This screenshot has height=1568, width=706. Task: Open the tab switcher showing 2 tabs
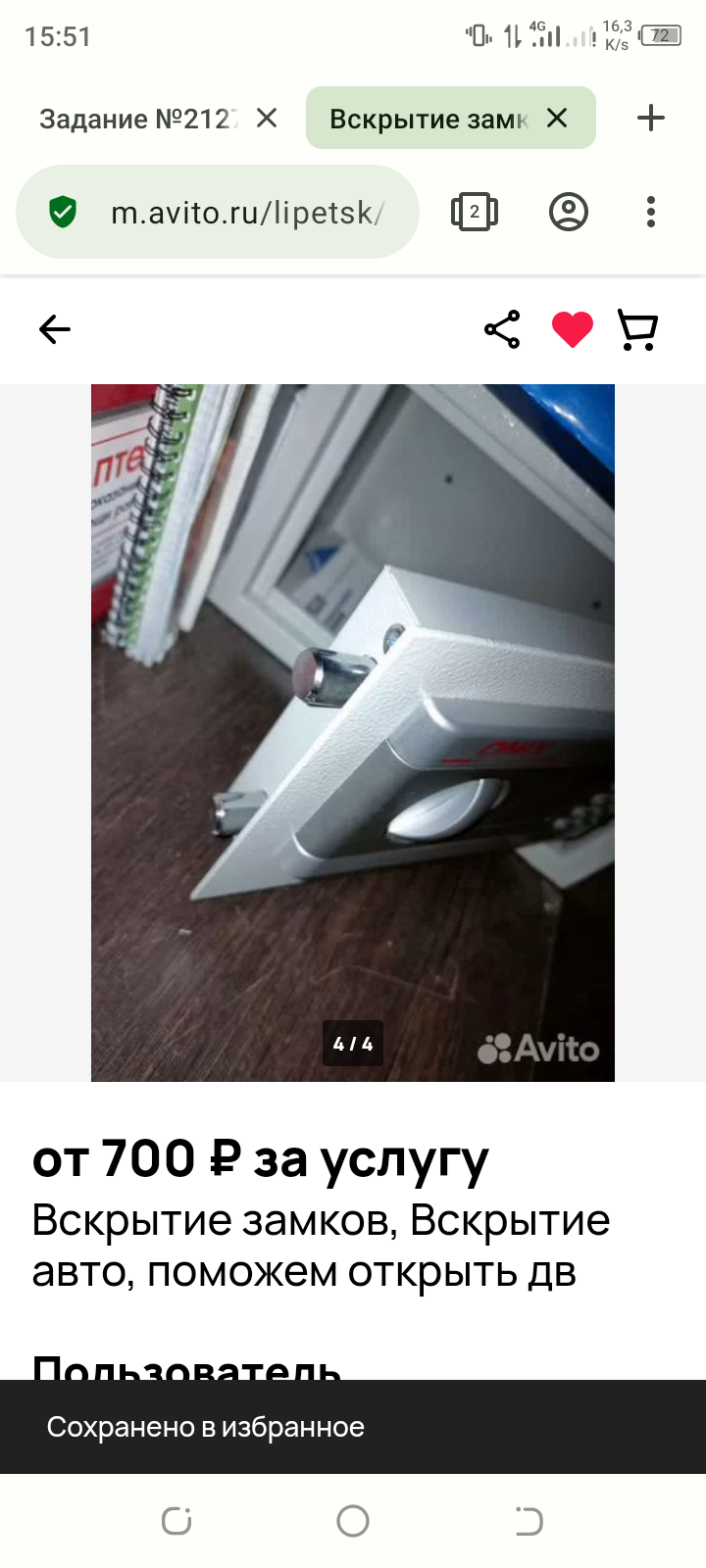click(475, 212)
